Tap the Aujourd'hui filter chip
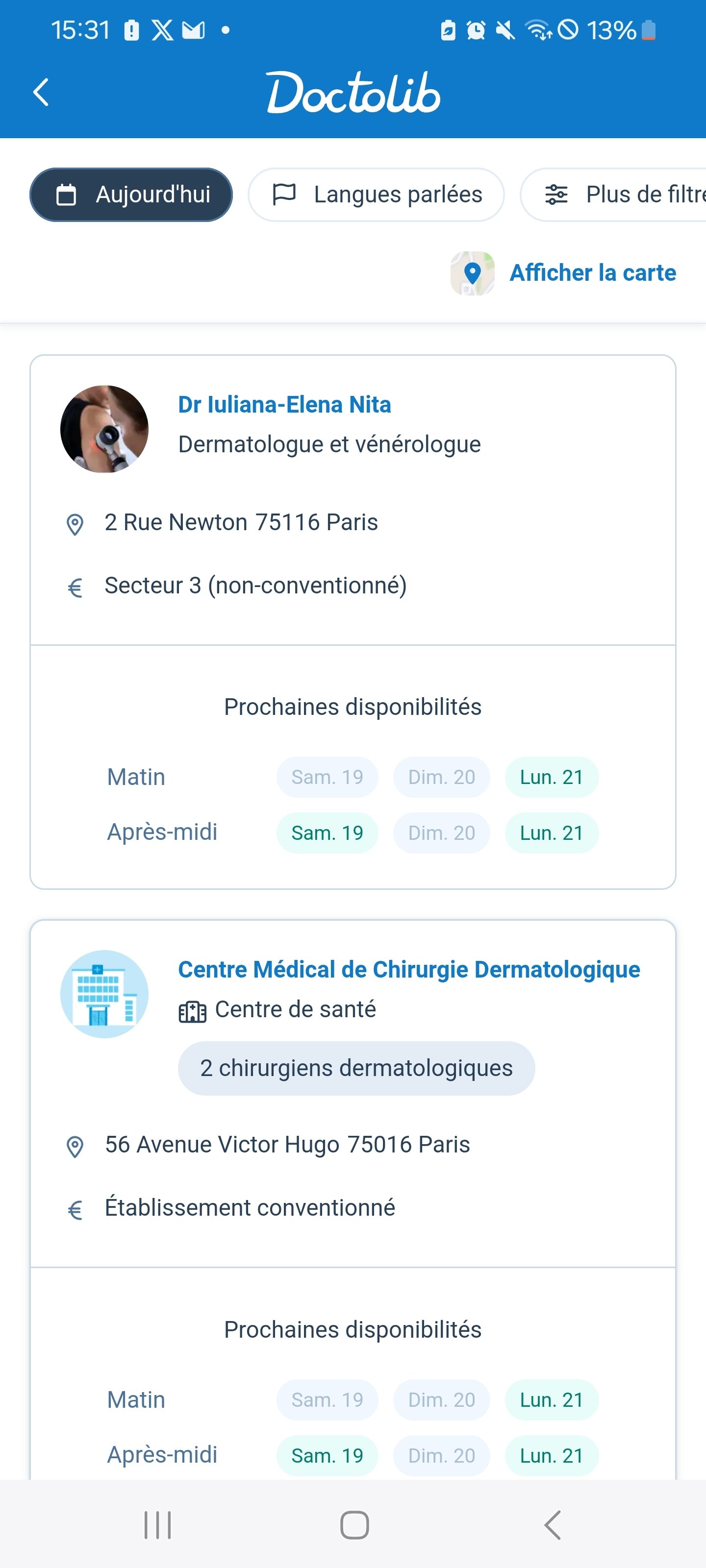Image resolution: width=706 pixels, height=1568 pixels. (131, 195)
